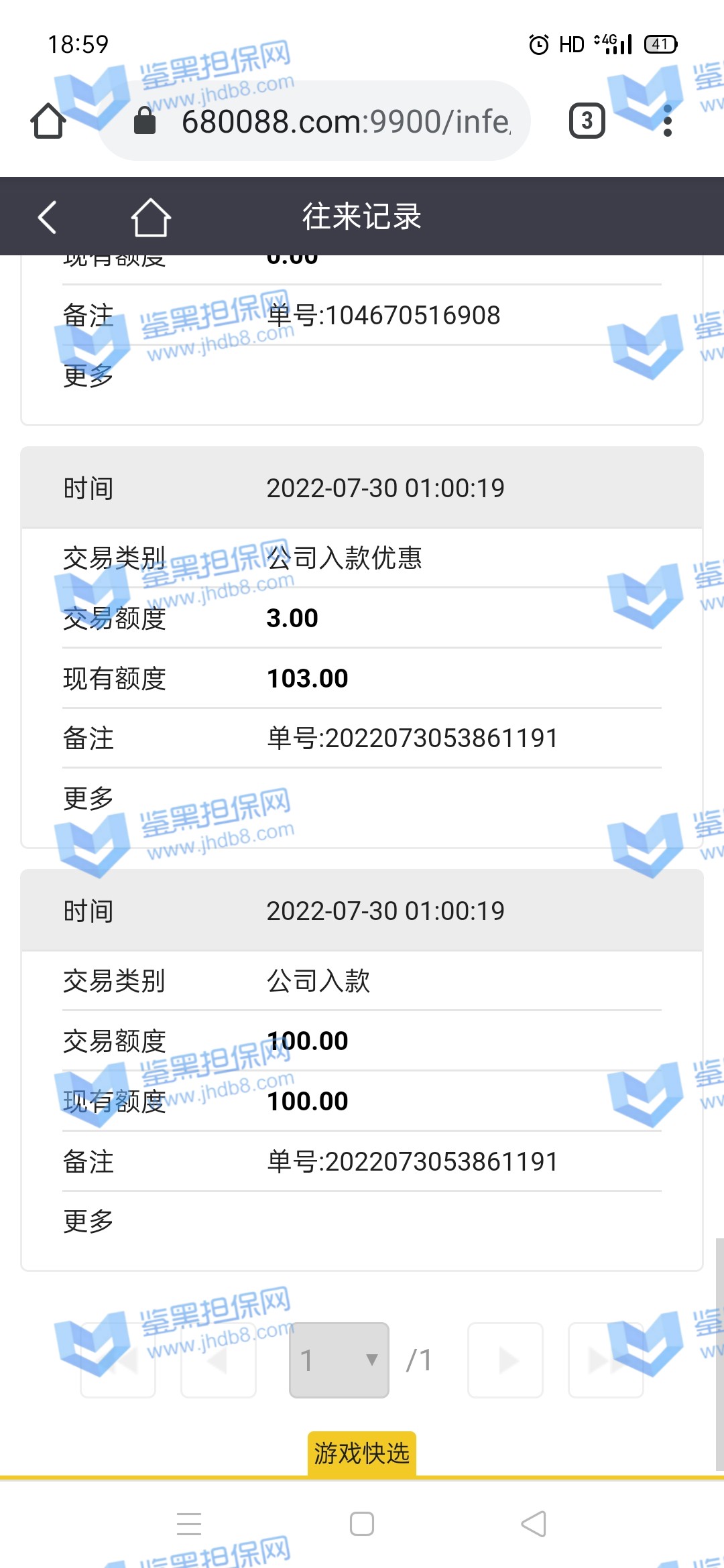The height and width of the screenshot is (1568, 724).
Task: Go to the next page of records
Action: pyautogui.click(x=505, y=1360)
